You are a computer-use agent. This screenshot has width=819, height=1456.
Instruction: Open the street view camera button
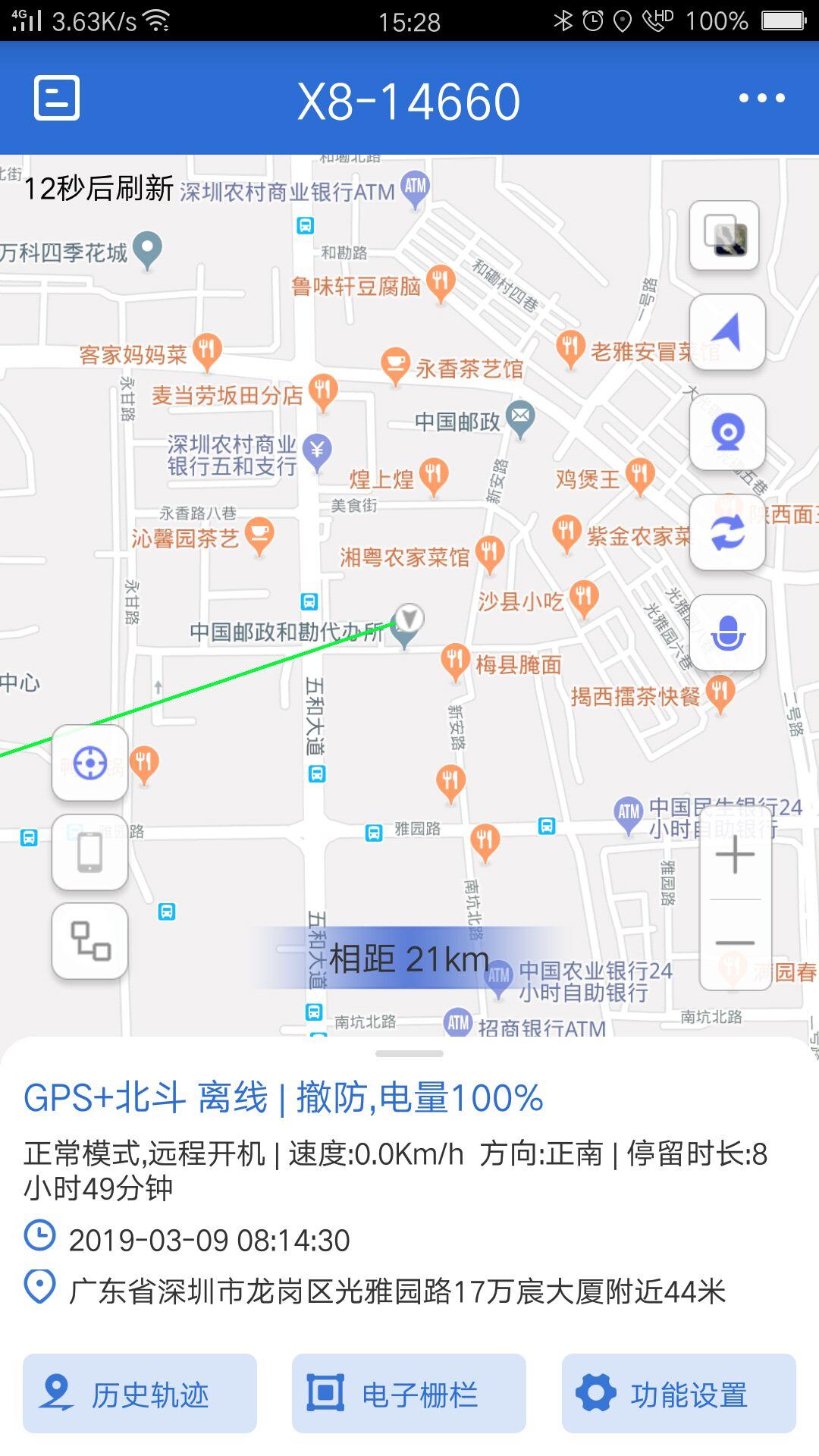tap(727, 432)
